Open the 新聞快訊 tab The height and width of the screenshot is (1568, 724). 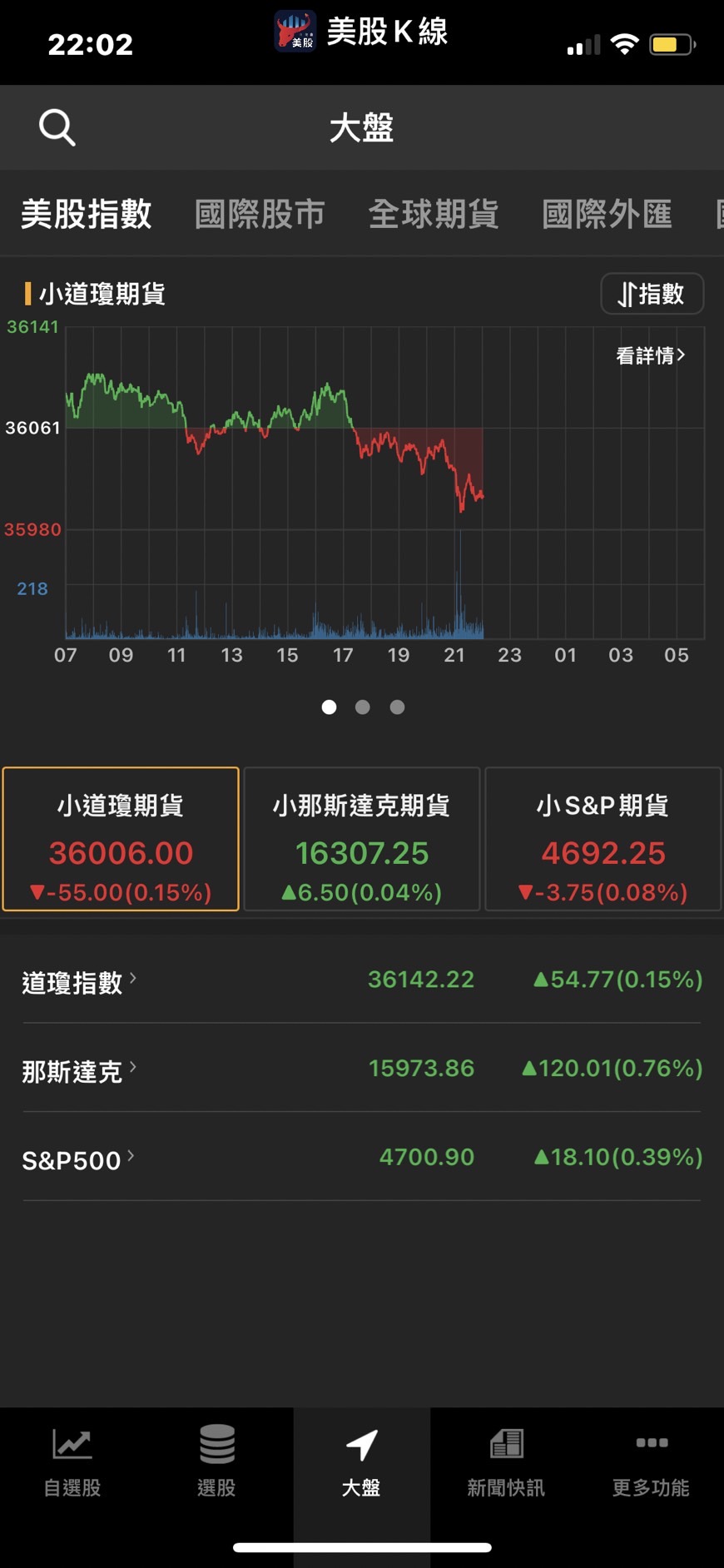click(506, 1462)
